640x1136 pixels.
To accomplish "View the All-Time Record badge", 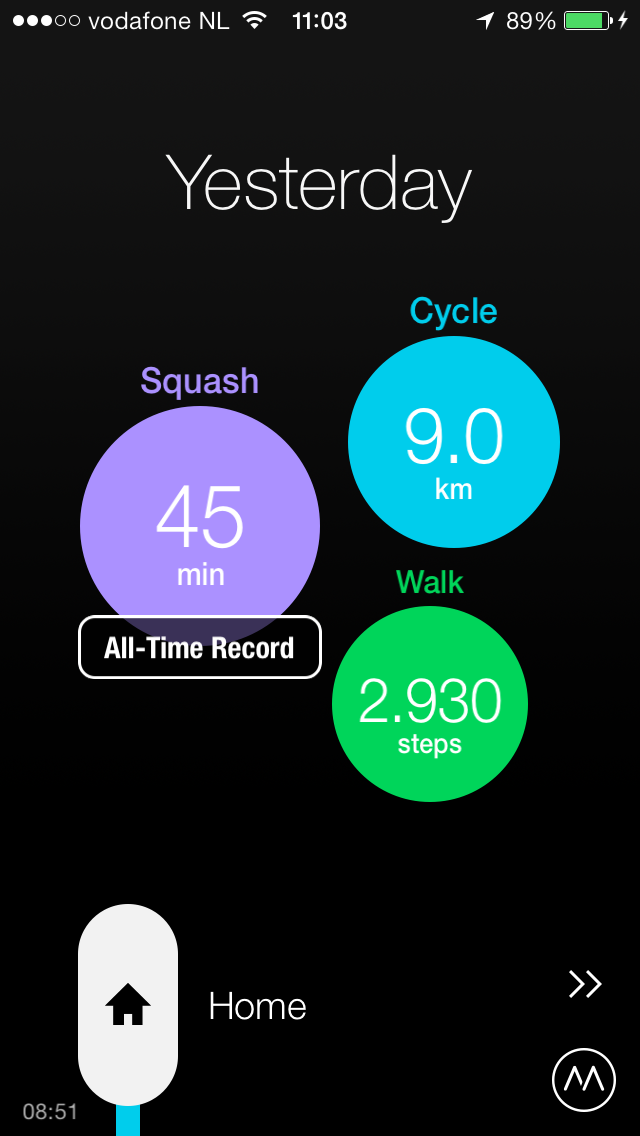I will coord(199,647).
